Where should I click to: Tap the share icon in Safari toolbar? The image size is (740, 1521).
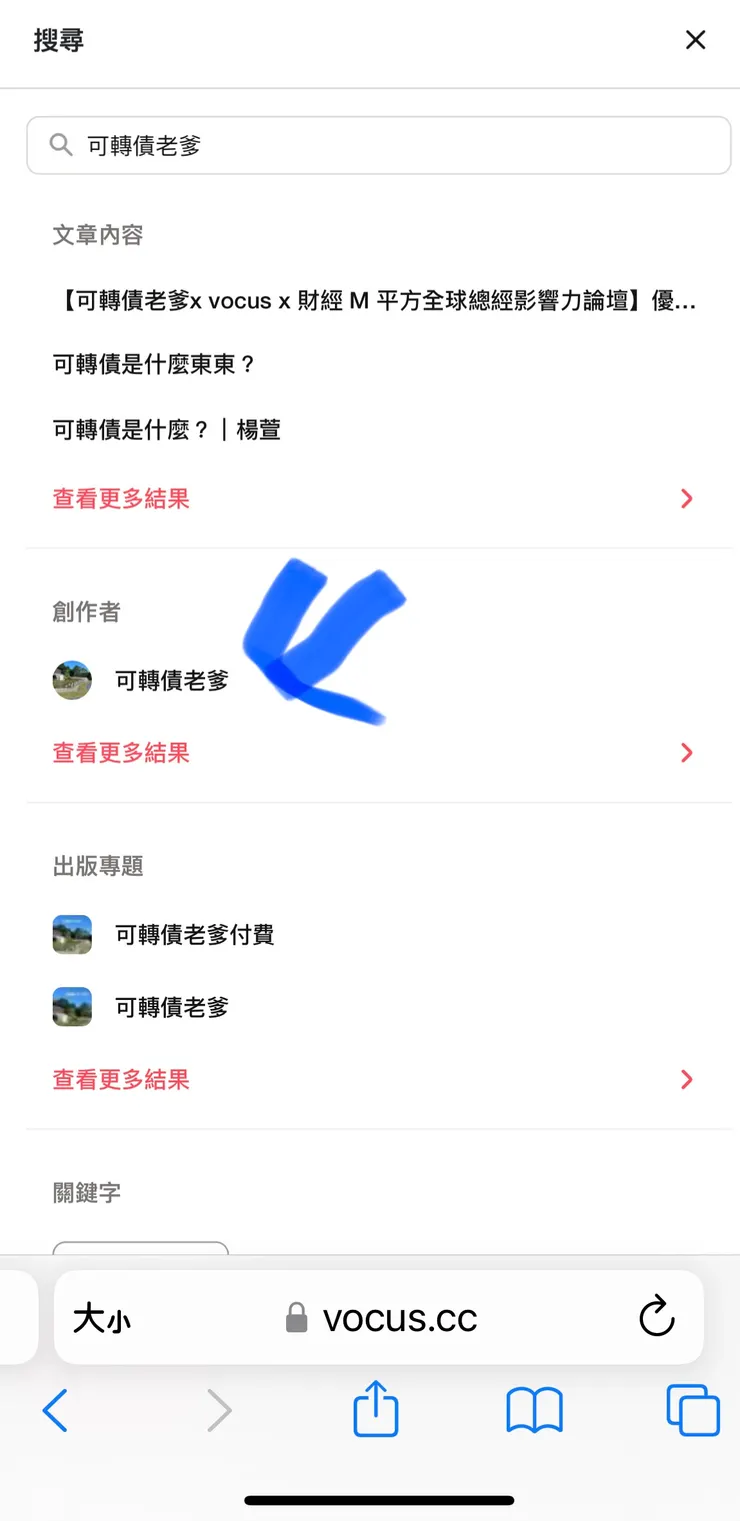click(x=374, y=1410)
